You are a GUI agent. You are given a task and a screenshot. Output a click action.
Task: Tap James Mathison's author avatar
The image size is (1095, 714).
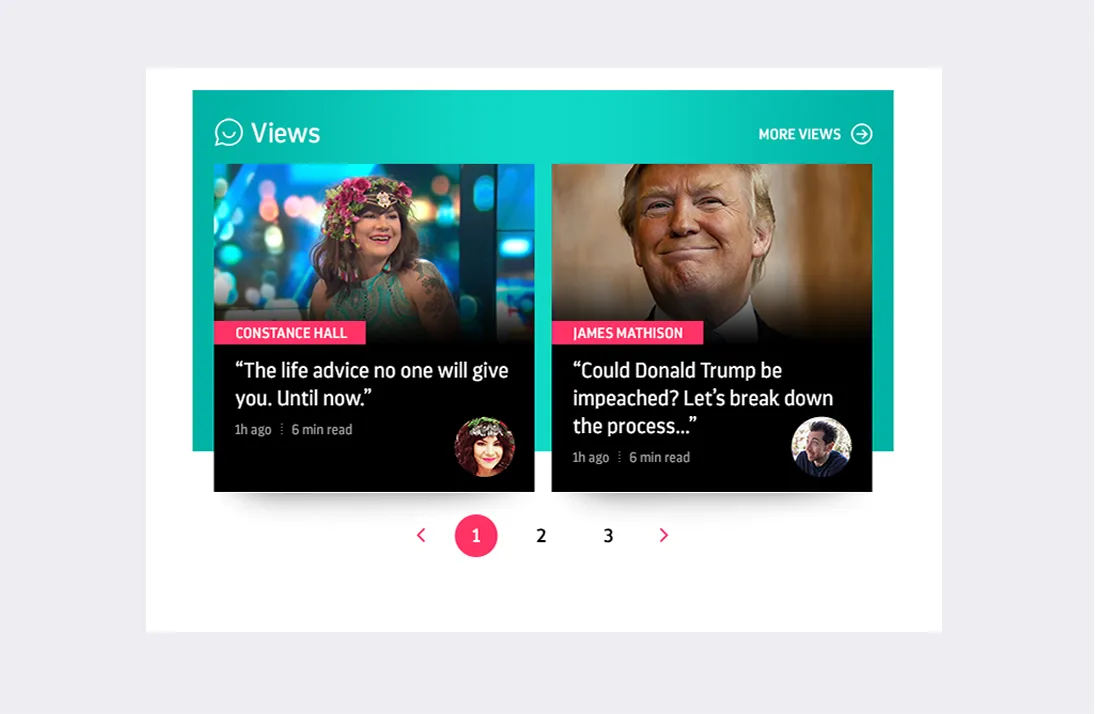pos(821,447)
